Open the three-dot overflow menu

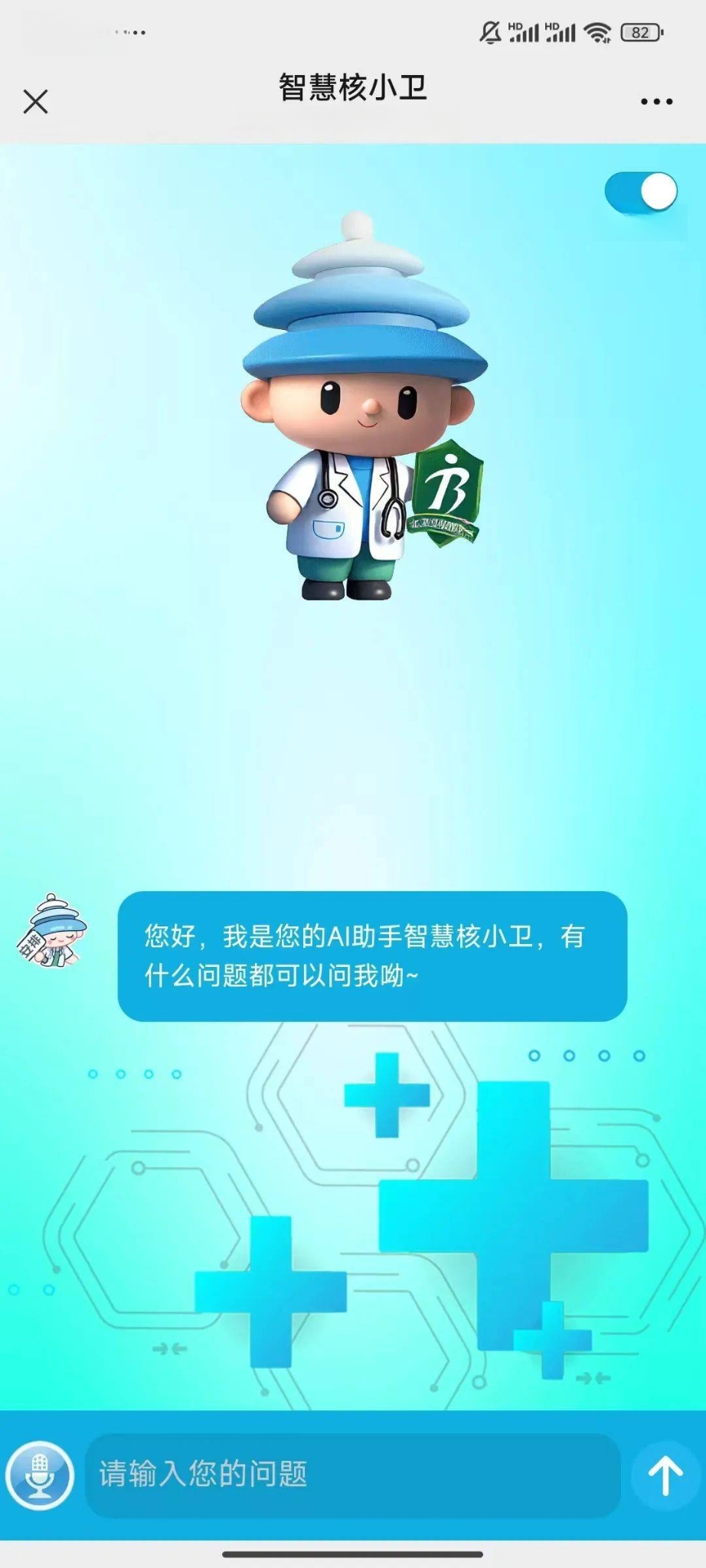pos(656,101)
